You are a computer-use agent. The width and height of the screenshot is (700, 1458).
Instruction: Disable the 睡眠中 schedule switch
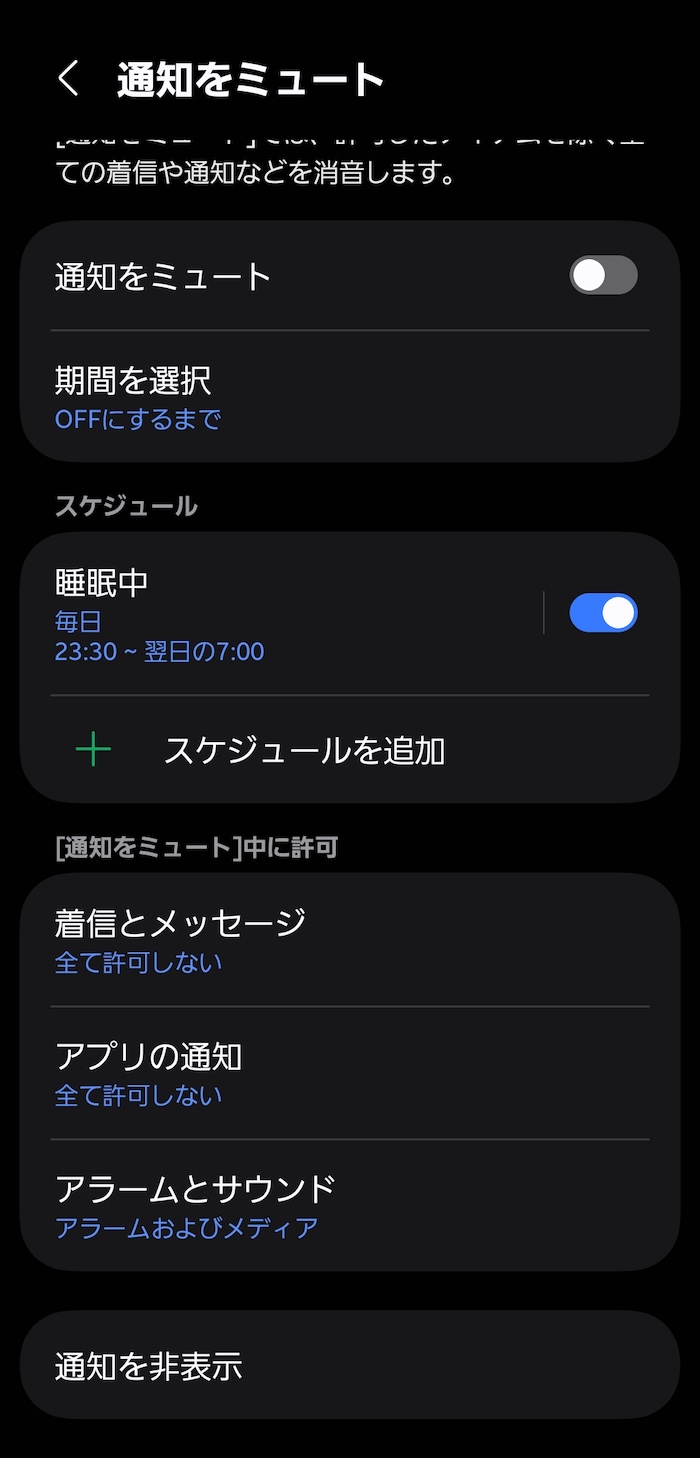pos(603,613)
